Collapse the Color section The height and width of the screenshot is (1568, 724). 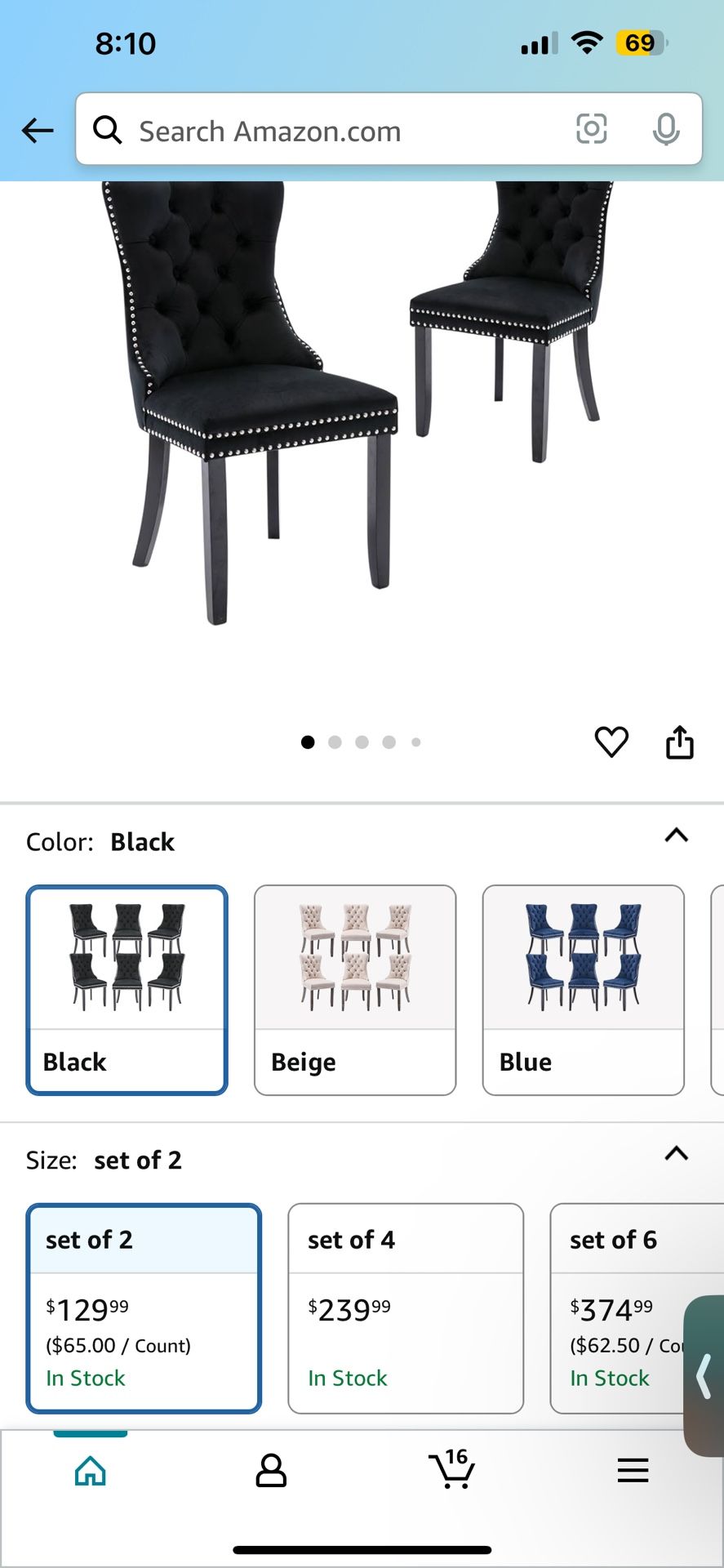point(677,835)
